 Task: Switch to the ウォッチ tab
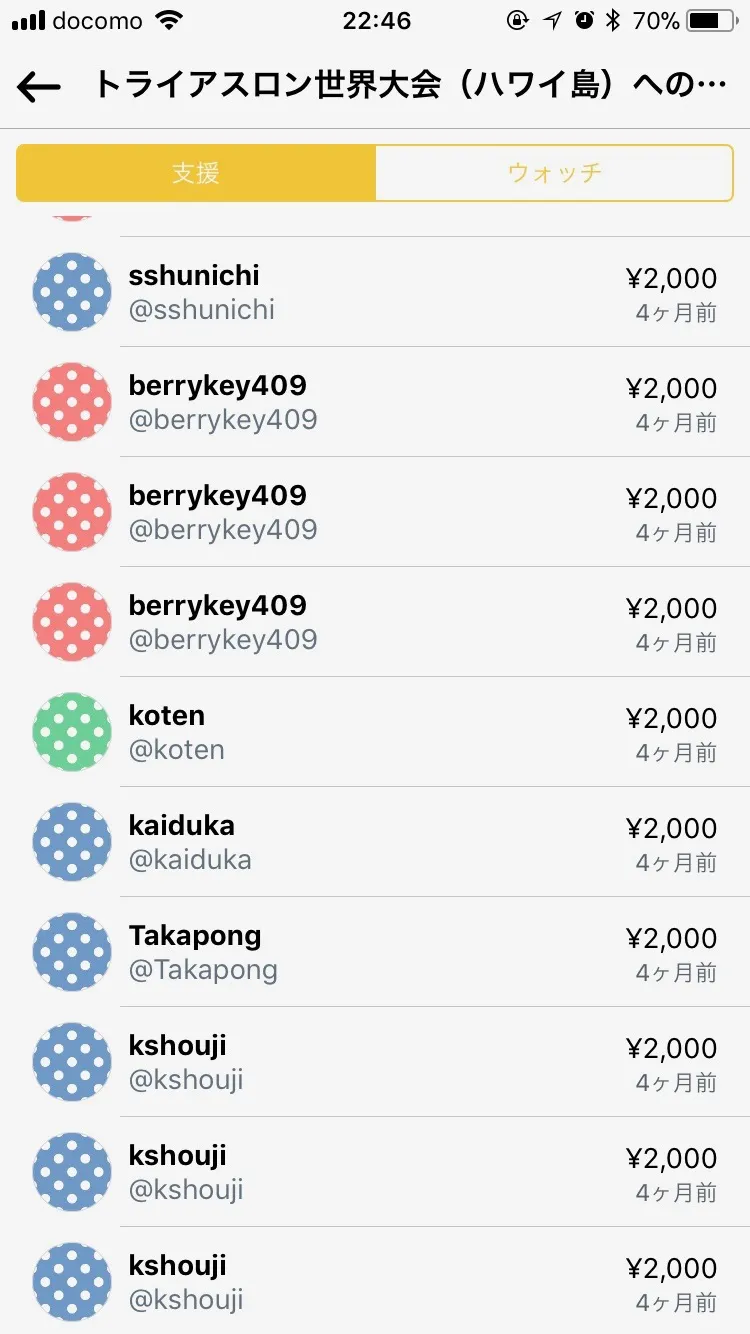click(554, 173)
